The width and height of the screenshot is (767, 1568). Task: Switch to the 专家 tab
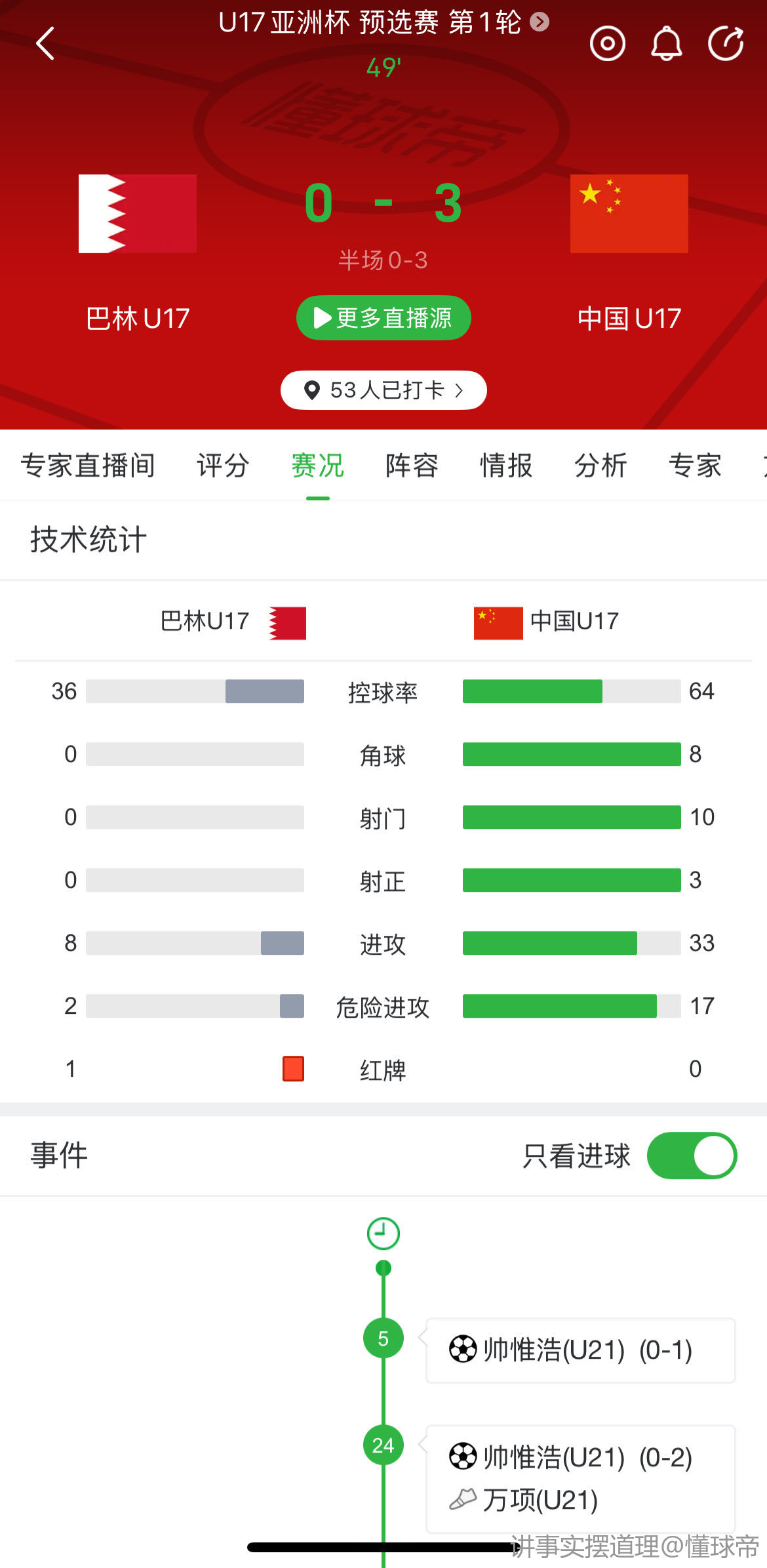pos(695,466)
